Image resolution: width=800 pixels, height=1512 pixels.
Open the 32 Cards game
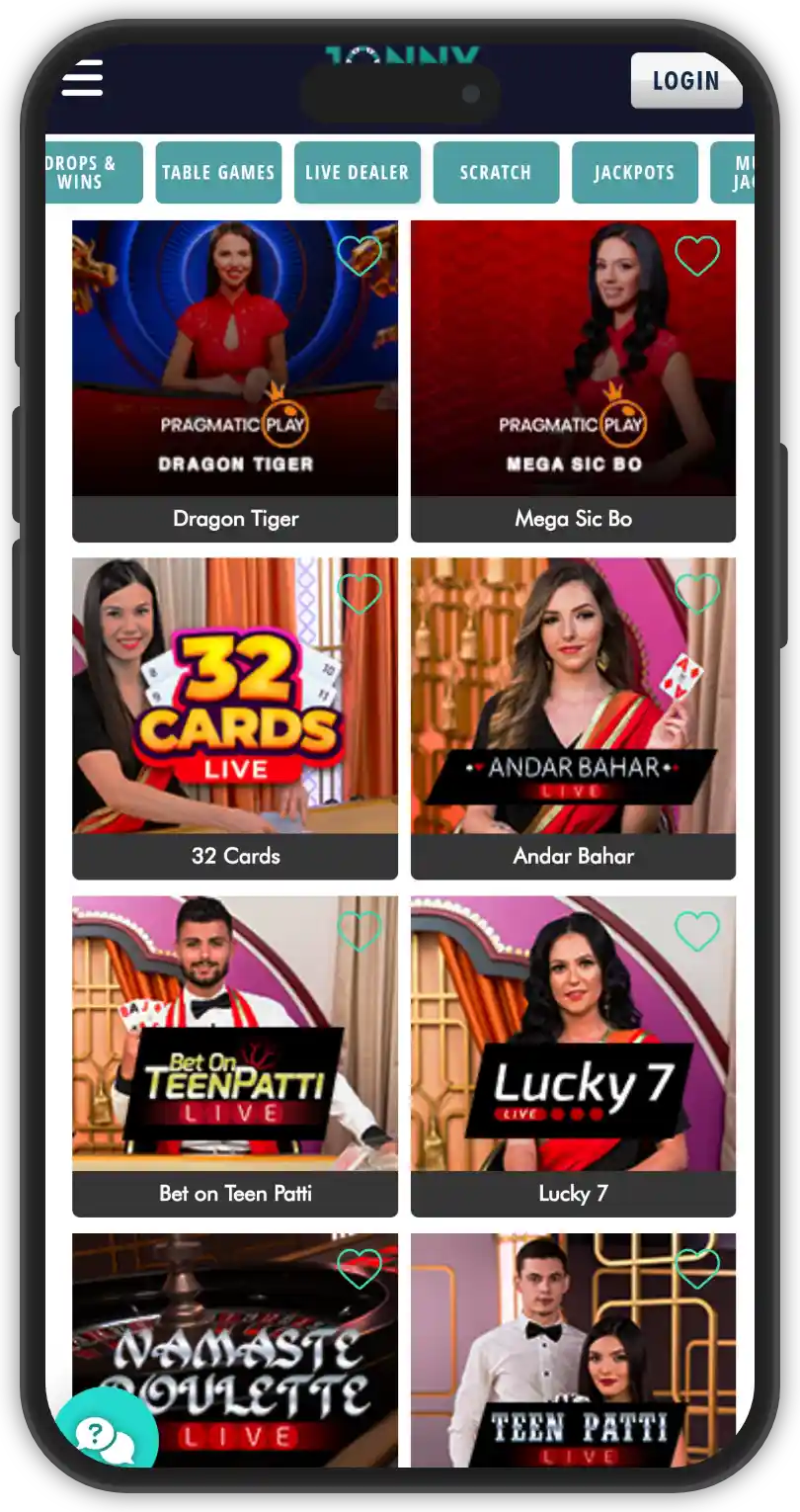pos(235,718)
